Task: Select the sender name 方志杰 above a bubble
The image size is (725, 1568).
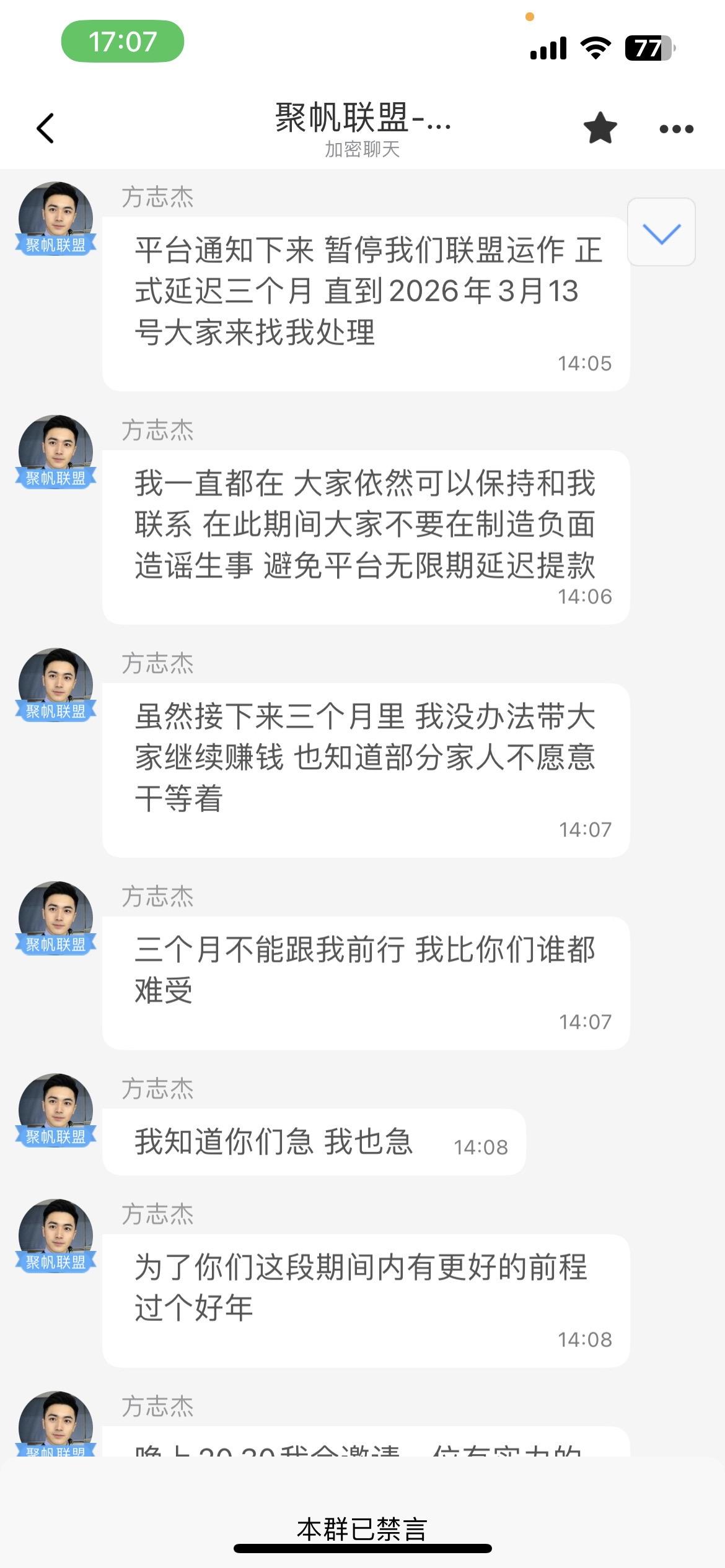Action: click(157, 198)
